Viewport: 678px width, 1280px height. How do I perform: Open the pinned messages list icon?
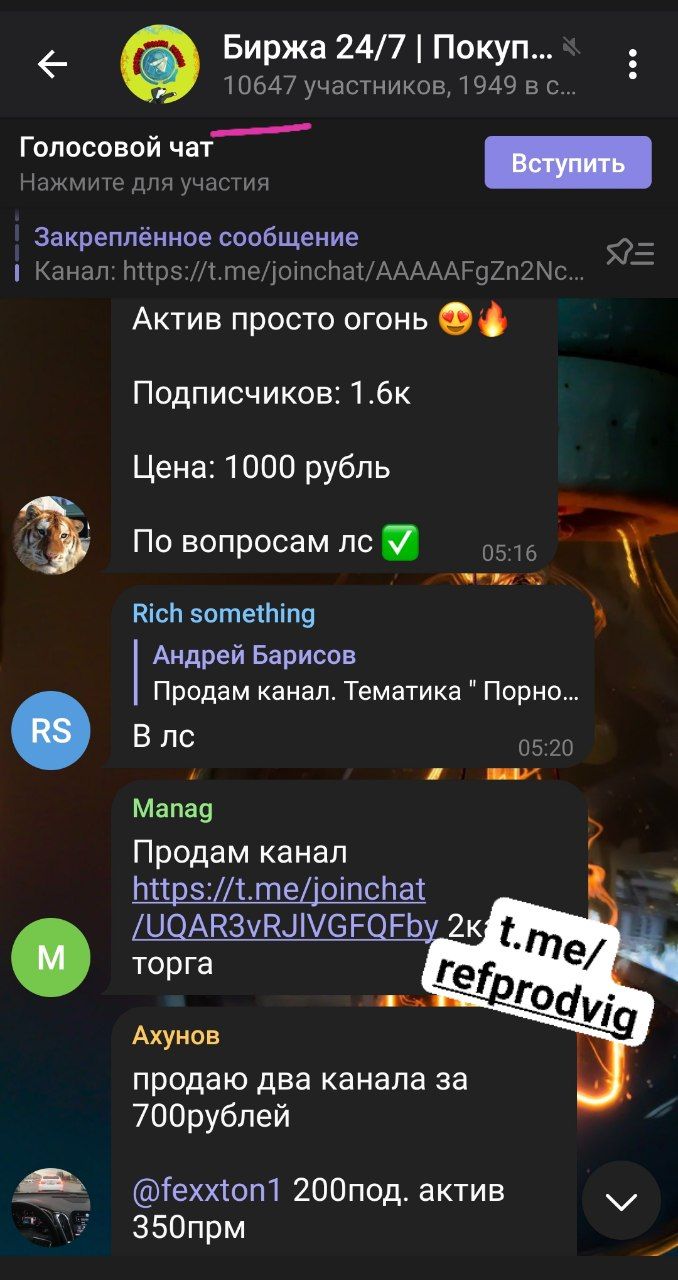(630, 253)
